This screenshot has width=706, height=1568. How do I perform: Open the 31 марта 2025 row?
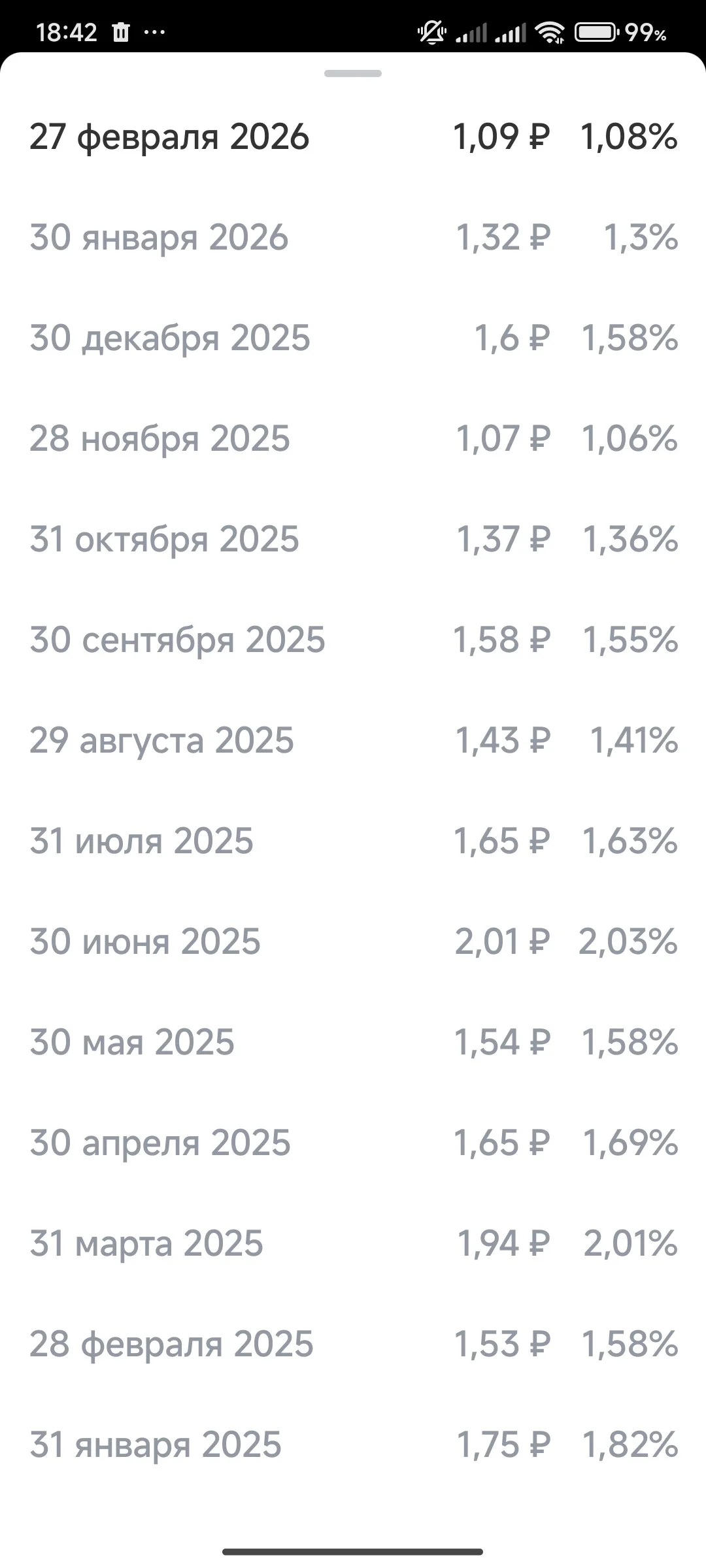(x=353, y=1243)
